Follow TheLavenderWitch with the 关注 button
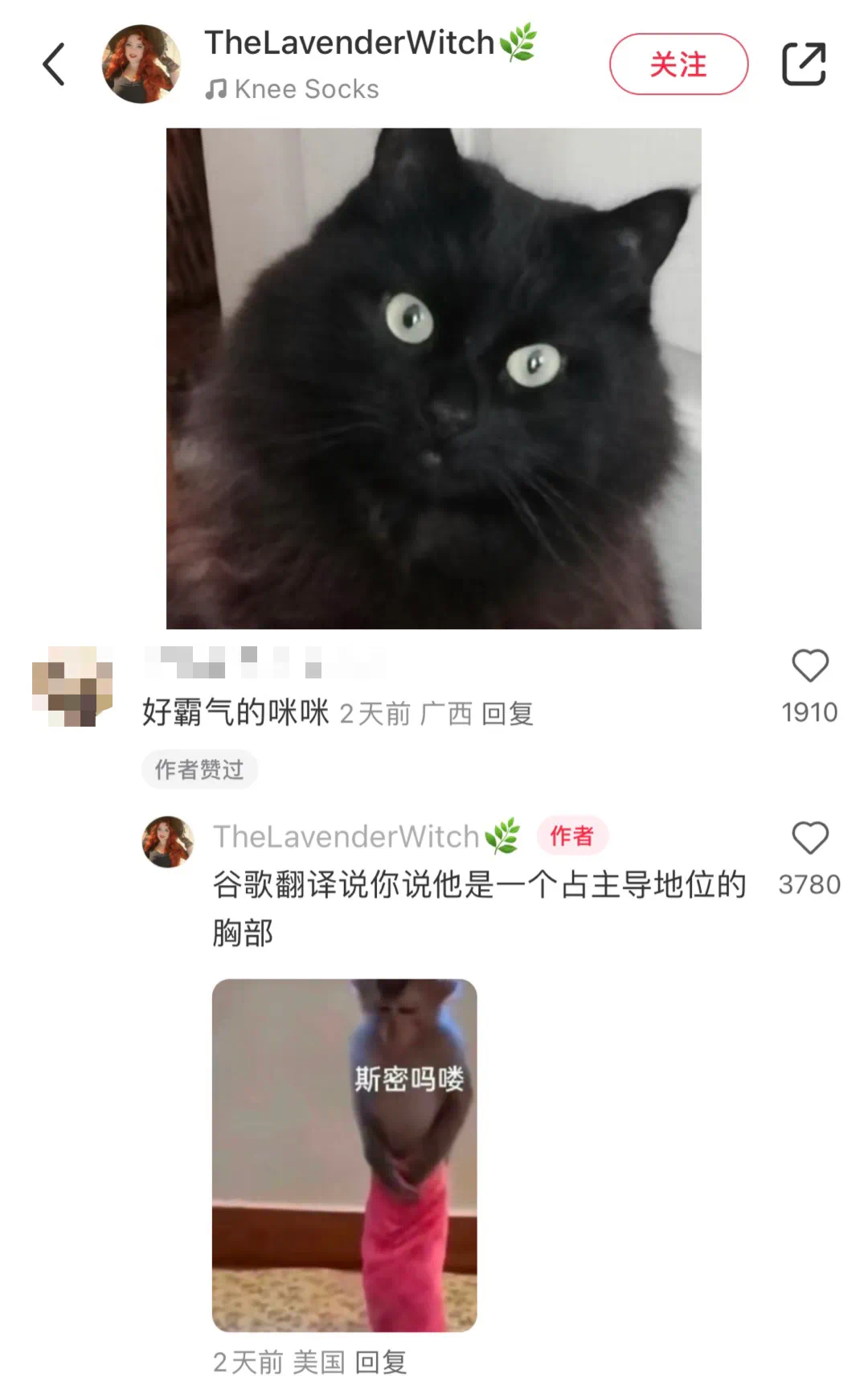Image resolution: width=868 pixels, height=1389 pixels. click(x=678, y=64)
